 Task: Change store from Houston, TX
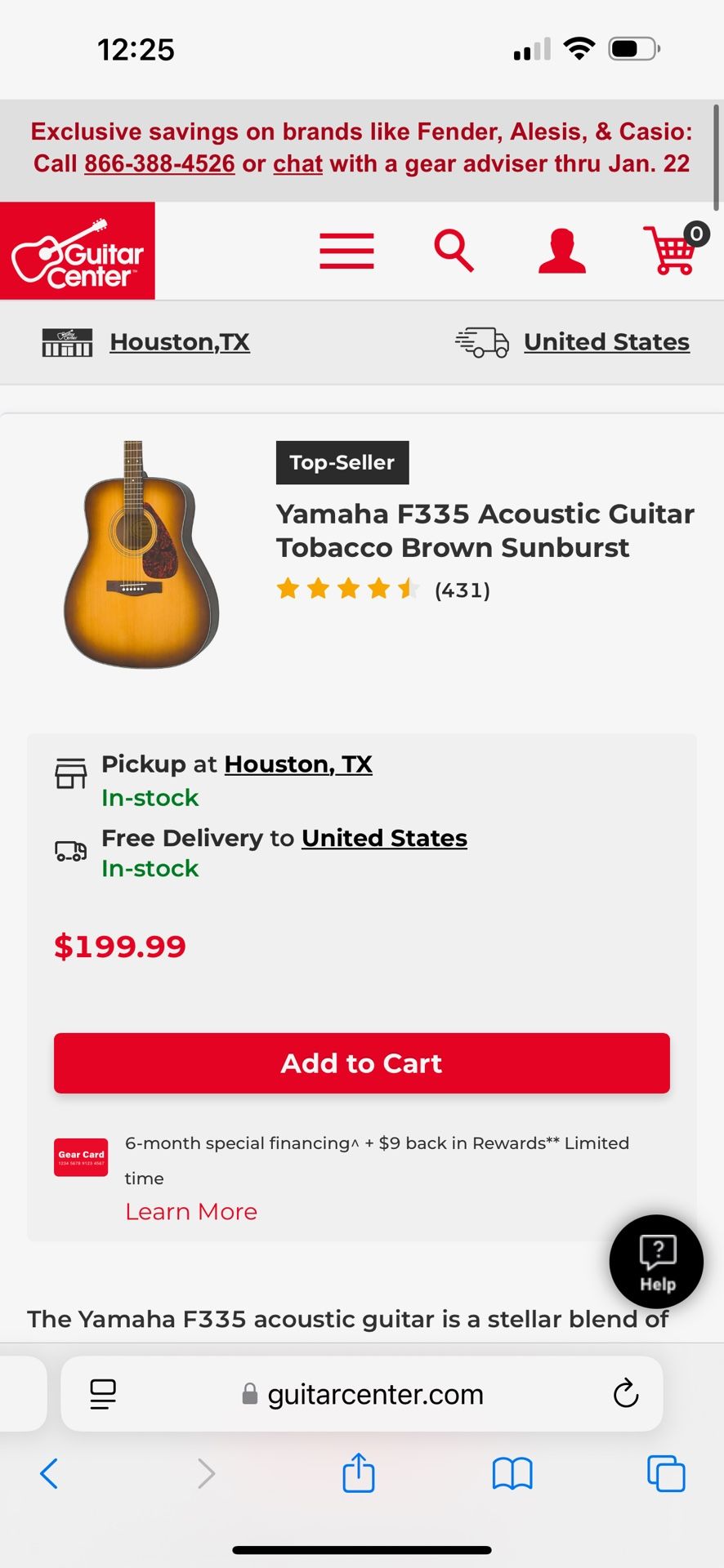(180, 342)
